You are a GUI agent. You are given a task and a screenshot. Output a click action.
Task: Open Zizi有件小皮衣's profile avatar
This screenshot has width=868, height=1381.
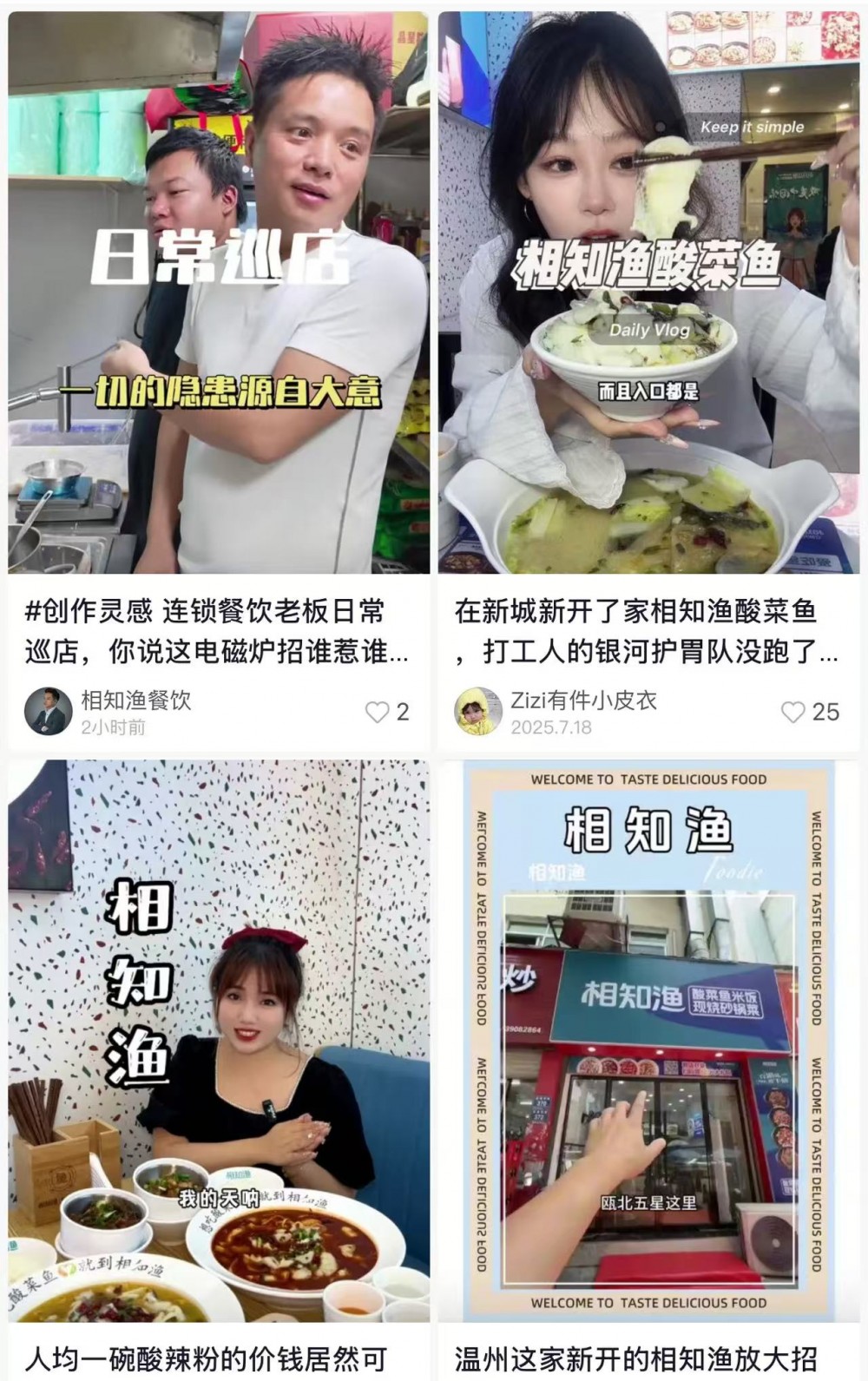click(x=477, y=712)
